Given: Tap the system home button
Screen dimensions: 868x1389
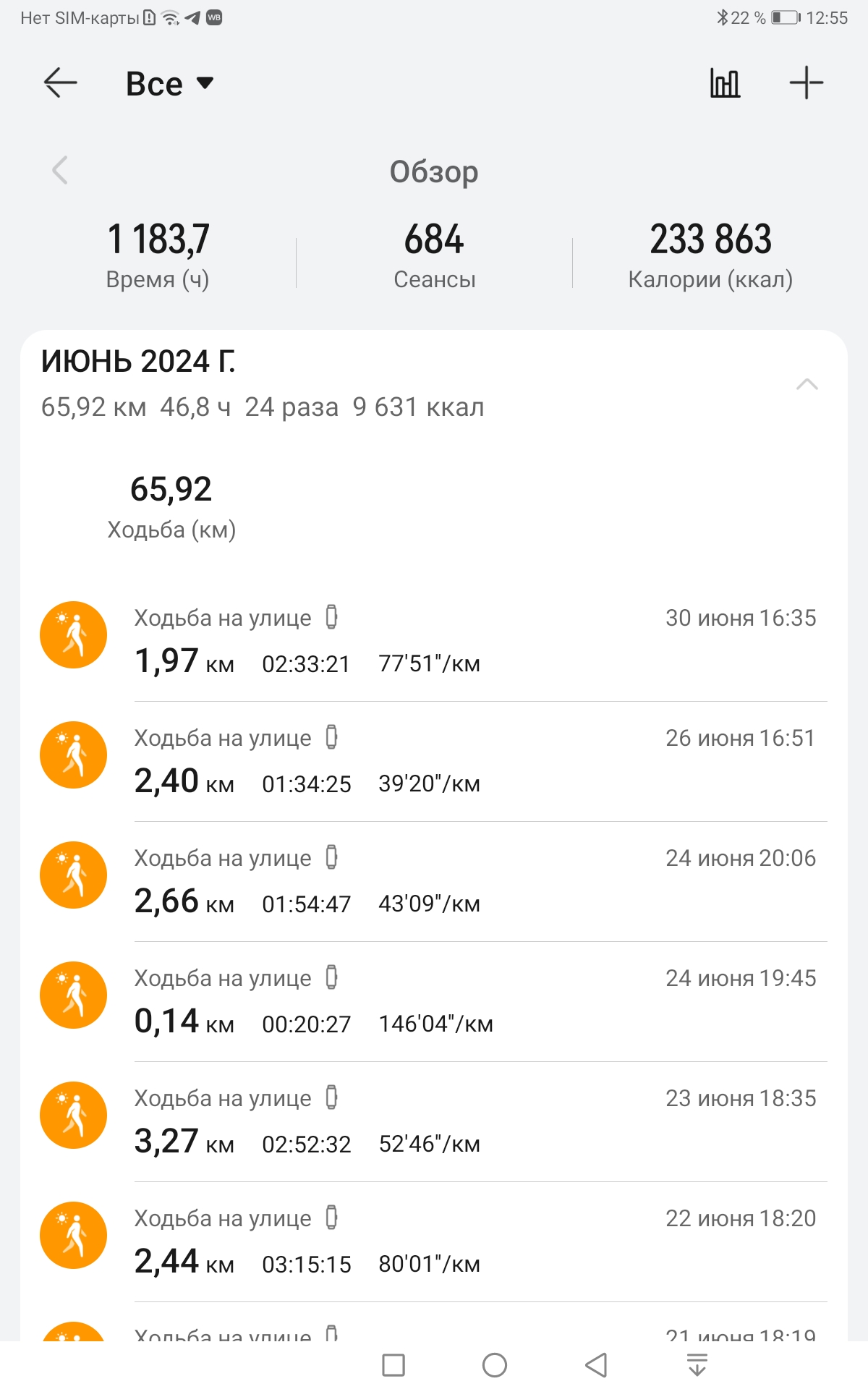Looking at the screenshot, I should pos(495,1365).
